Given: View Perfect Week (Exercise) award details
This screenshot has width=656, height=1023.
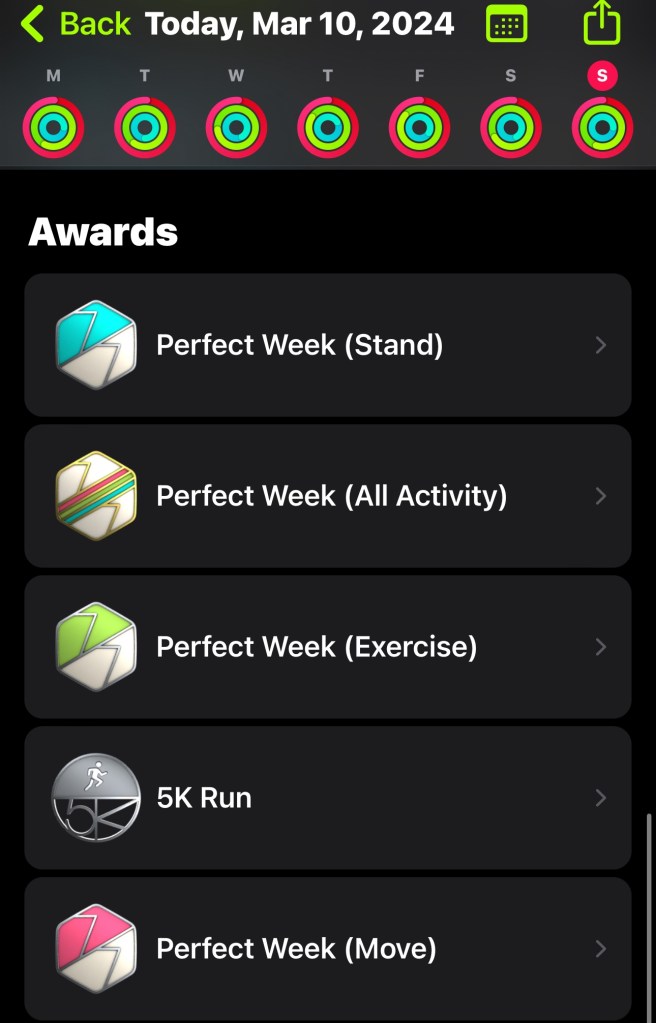Looking at the screenshot, I should click(328, 647).
